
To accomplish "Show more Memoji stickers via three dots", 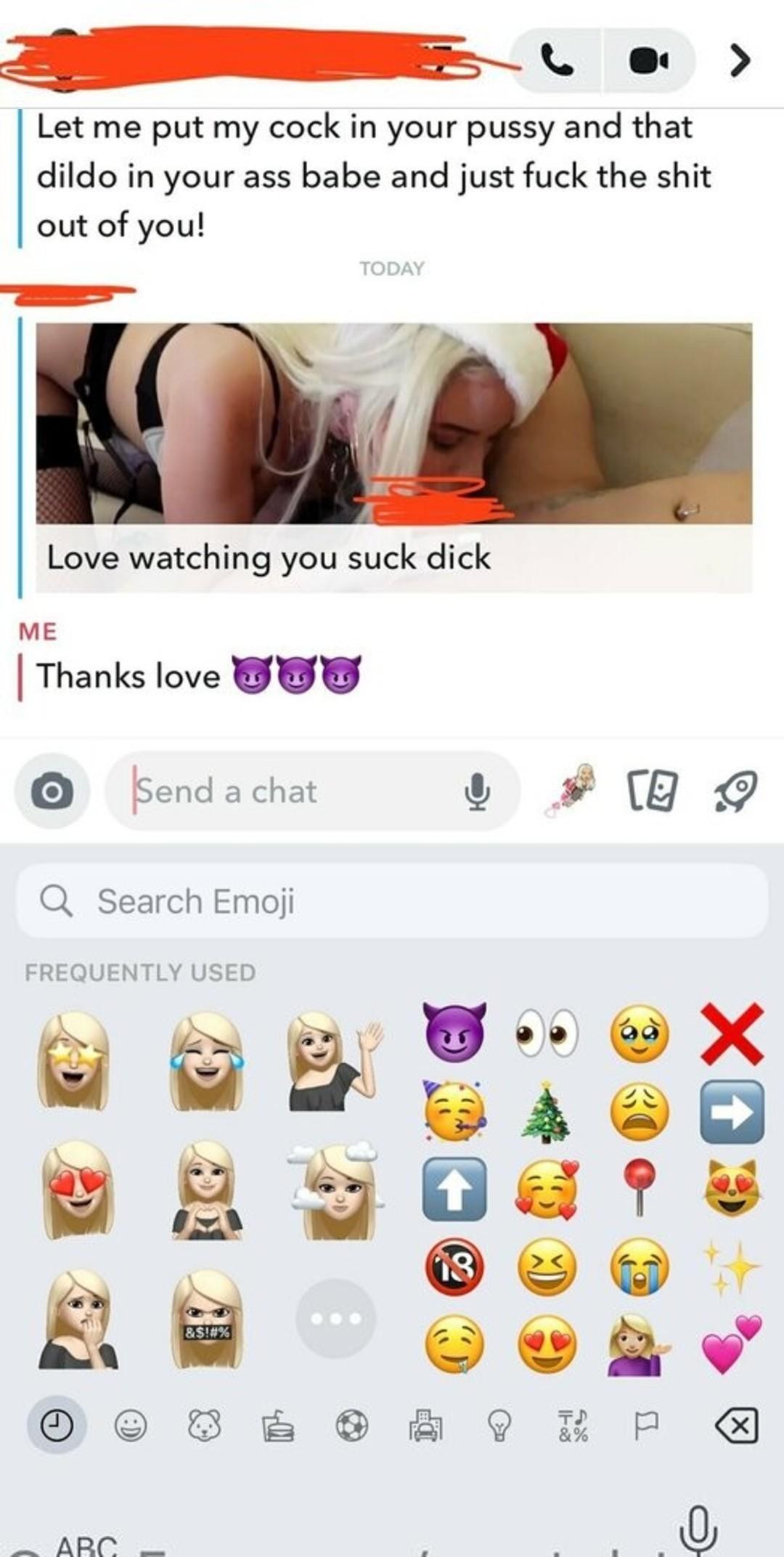I will click(335, 1318).
